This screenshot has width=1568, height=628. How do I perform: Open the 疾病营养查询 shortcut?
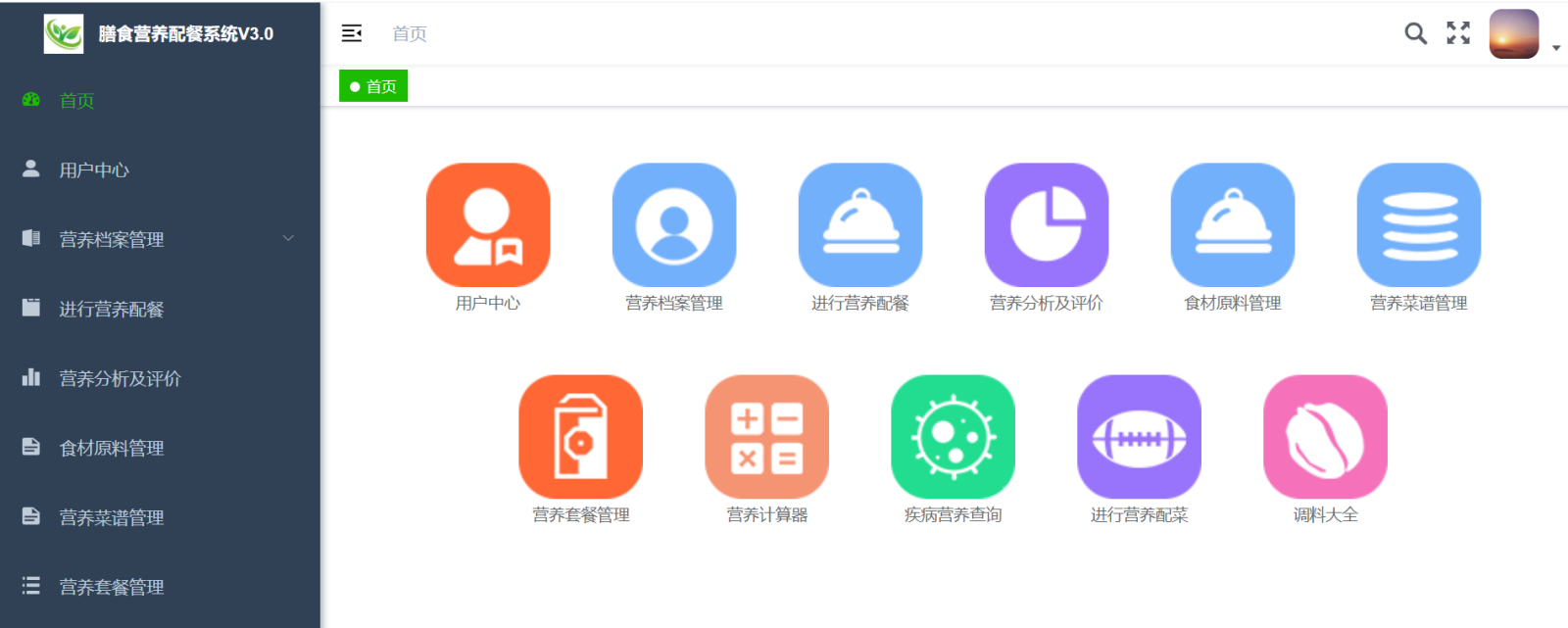tap(953, 437)
